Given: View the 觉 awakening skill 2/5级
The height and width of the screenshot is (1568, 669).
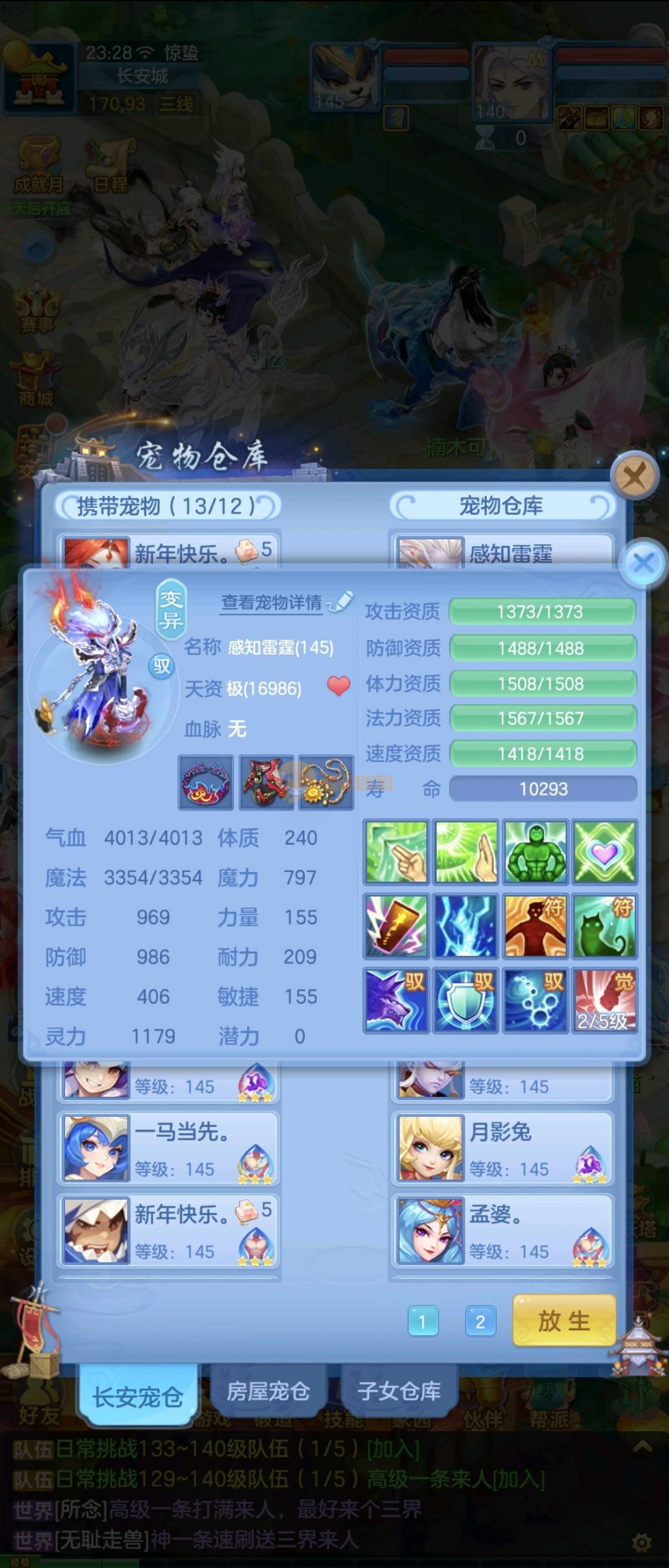Looking at the screenshot, I should pos(605,1000).
